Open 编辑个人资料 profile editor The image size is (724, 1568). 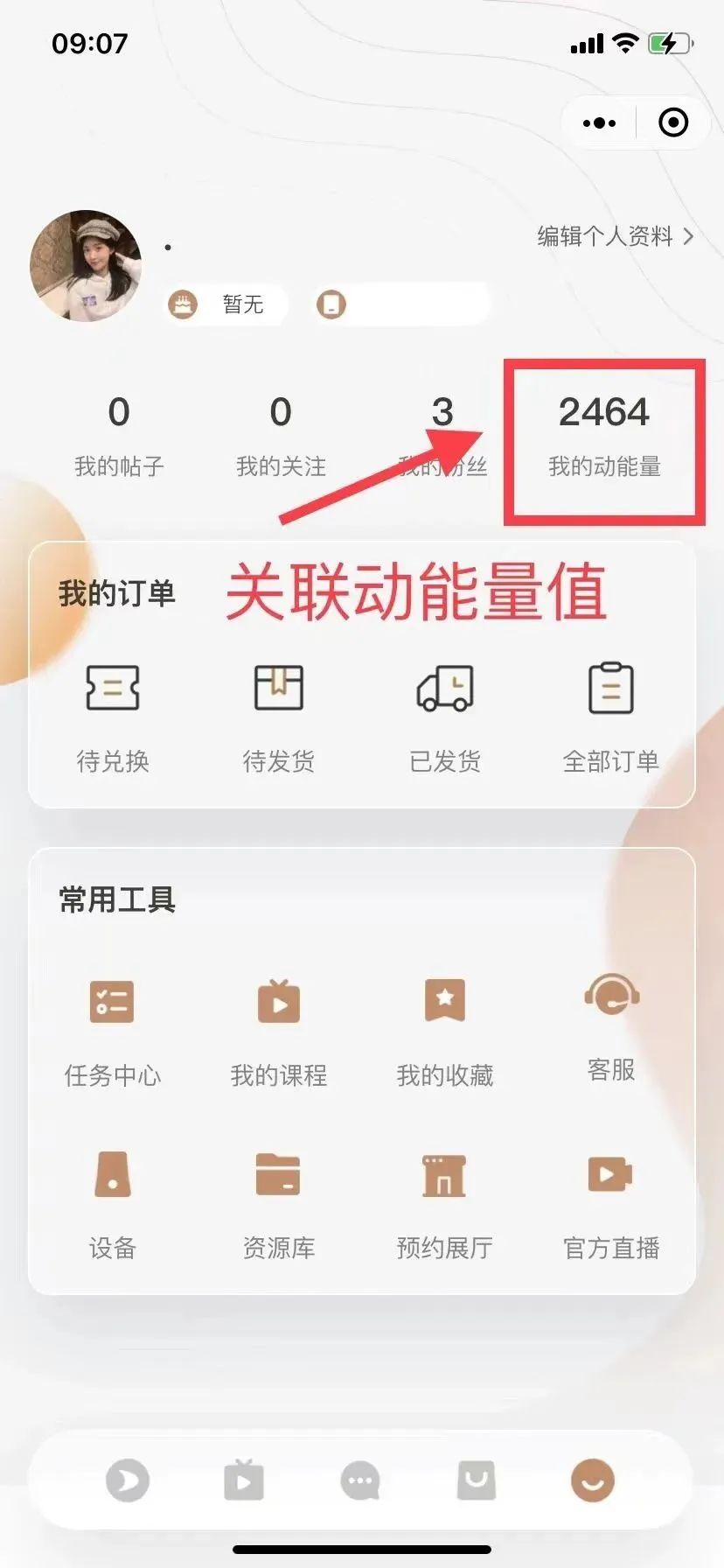(615, 236)
